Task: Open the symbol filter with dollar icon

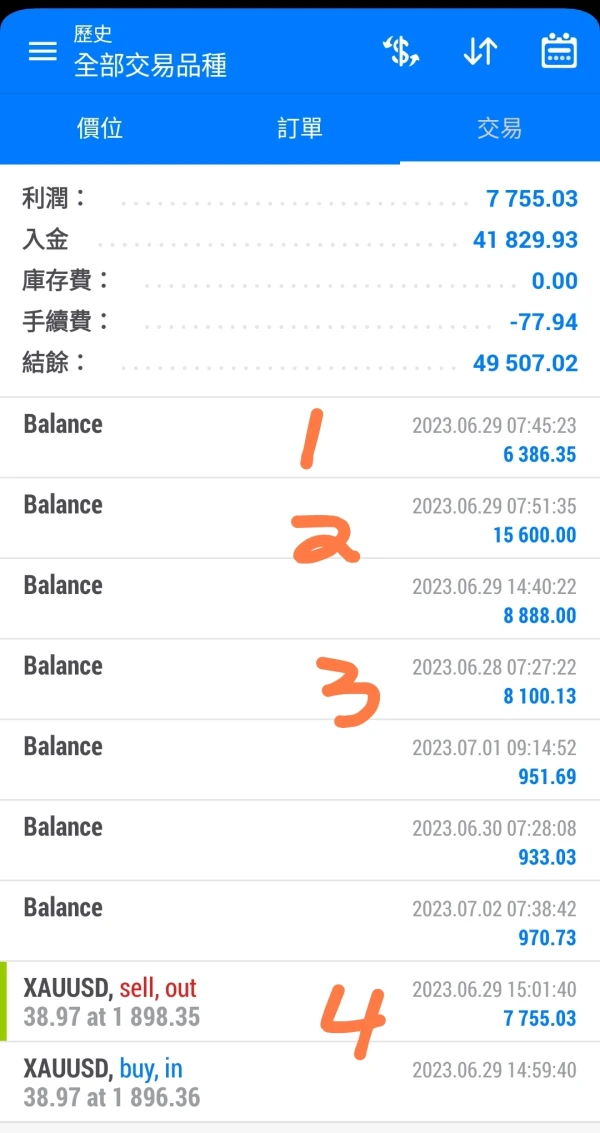Action: [401, 52]
